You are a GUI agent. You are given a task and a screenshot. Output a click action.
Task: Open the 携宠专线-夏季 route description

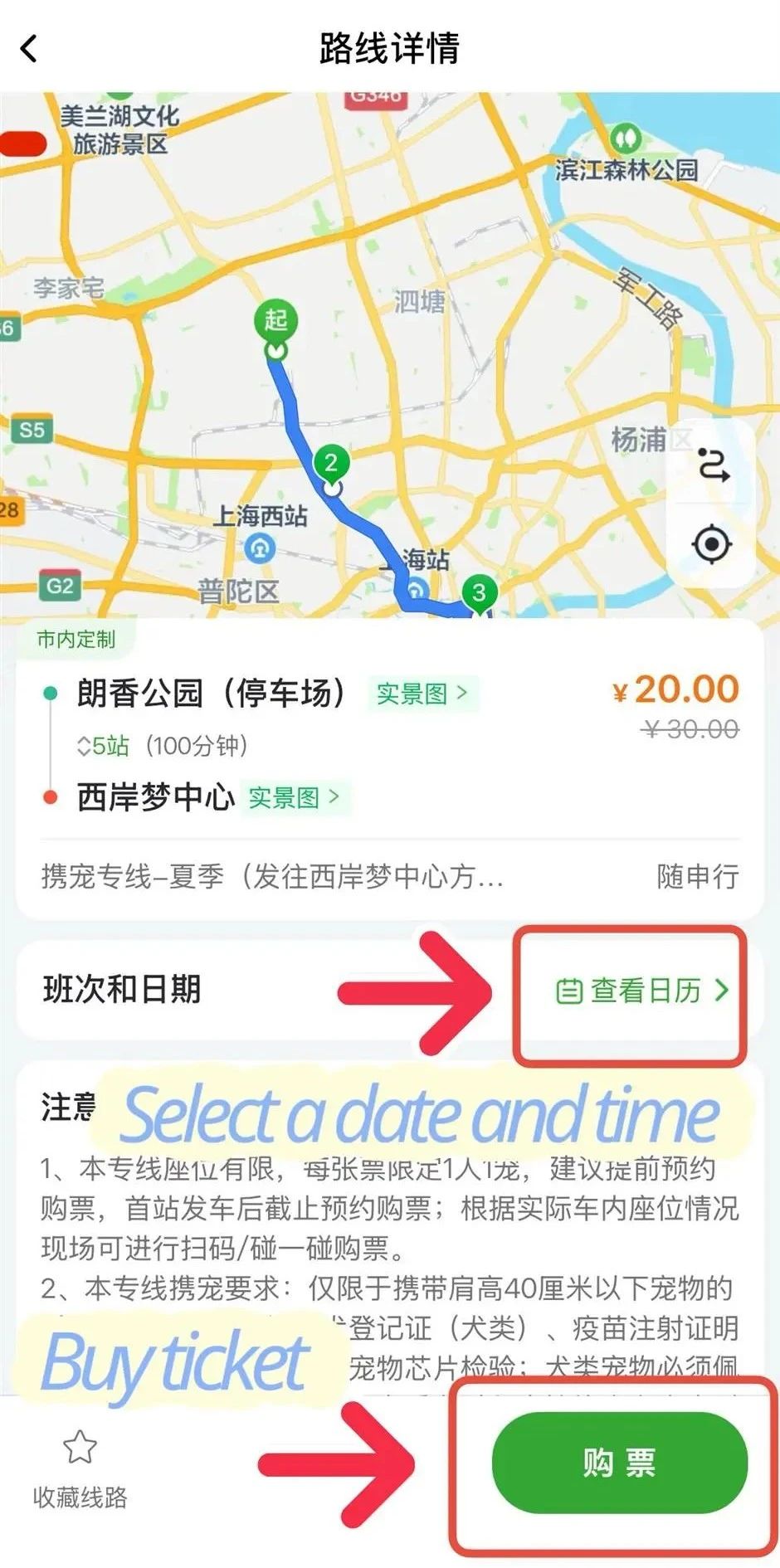click(x=274, y=876)
